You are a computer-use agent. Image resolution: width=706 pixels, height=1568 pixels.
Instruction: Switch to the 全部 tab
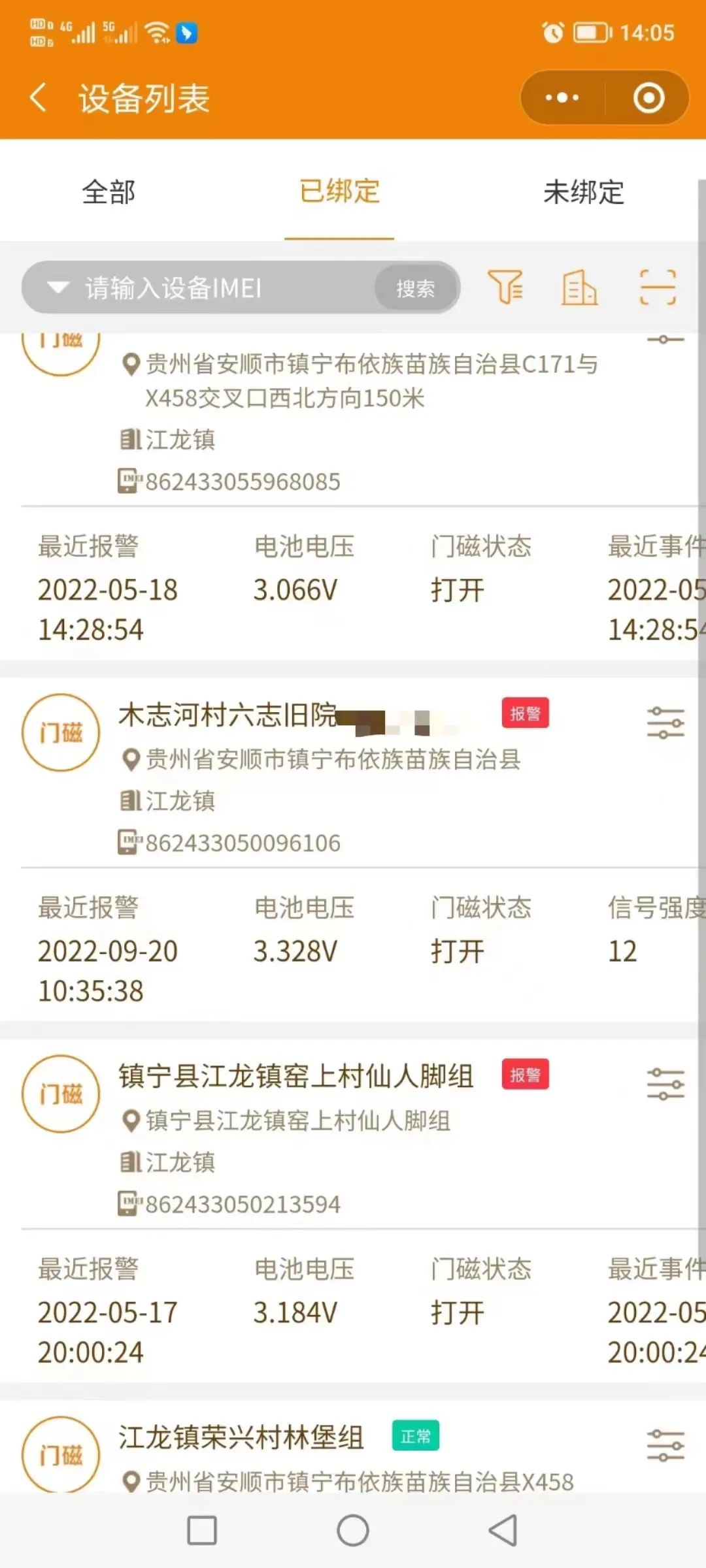pyautogui.click(x=109, y=192)
